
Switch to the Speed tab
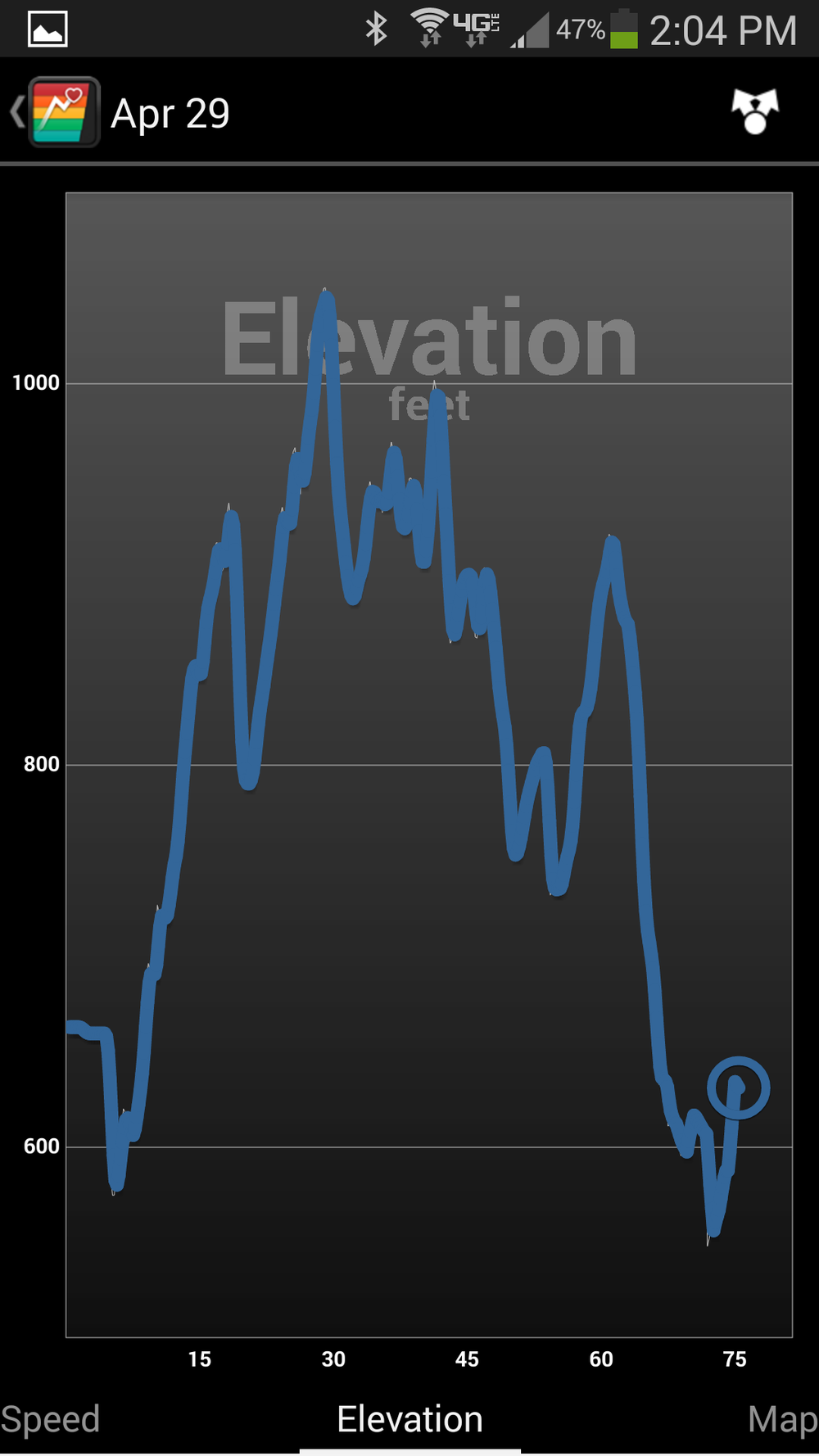(x=51, y=1419)
